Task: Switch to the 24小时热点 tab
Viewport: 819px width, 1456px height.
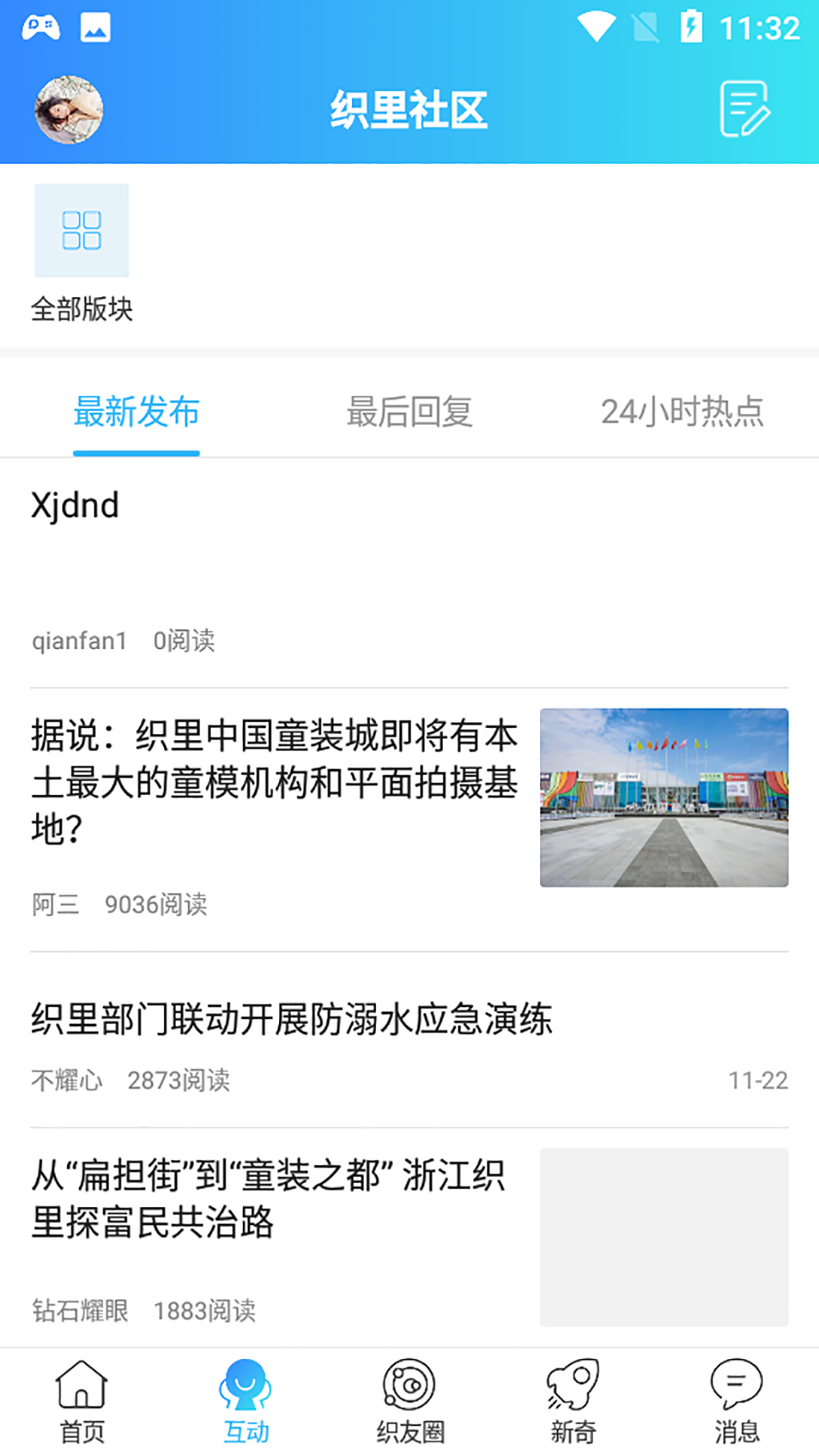Action: tap(682, 413)
